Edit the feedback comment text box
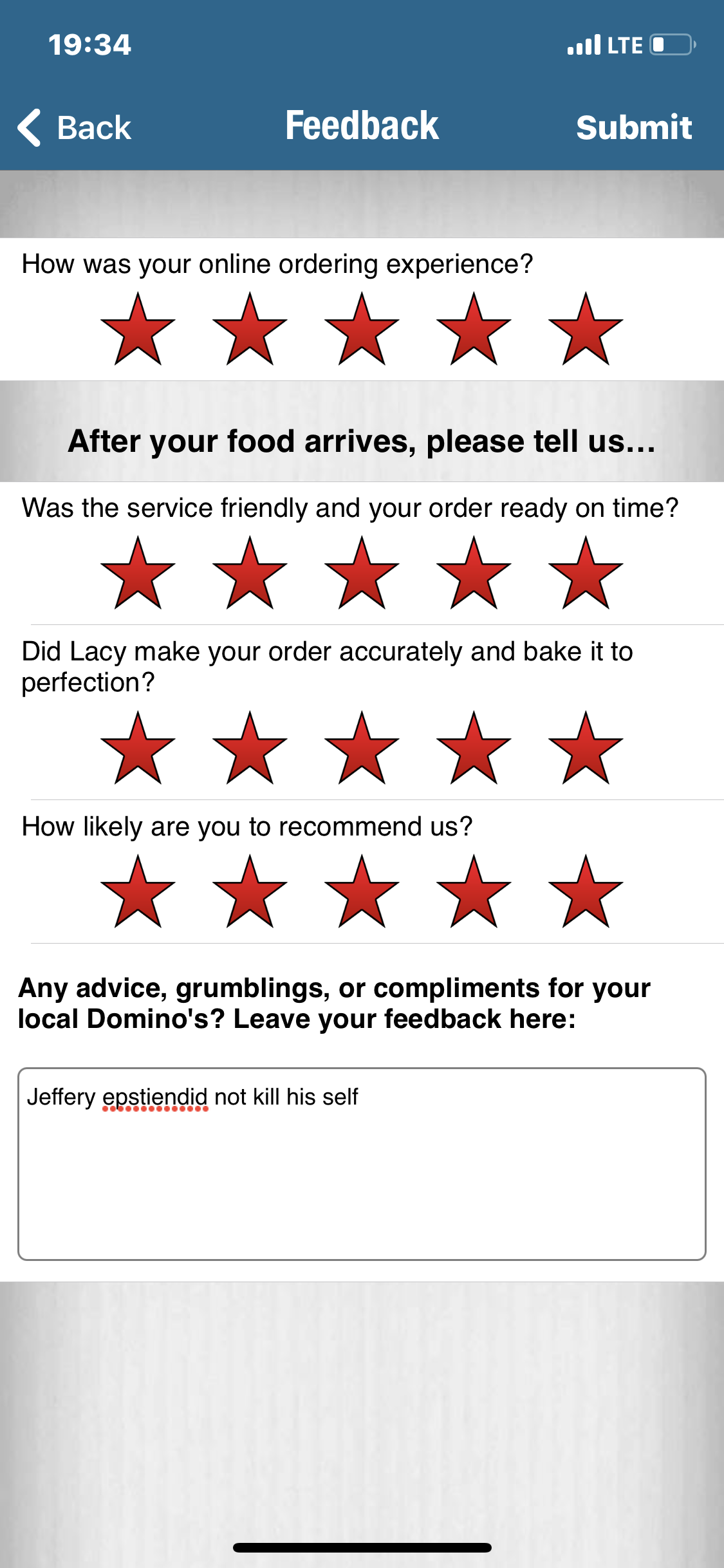 (x=362, y=1164)
